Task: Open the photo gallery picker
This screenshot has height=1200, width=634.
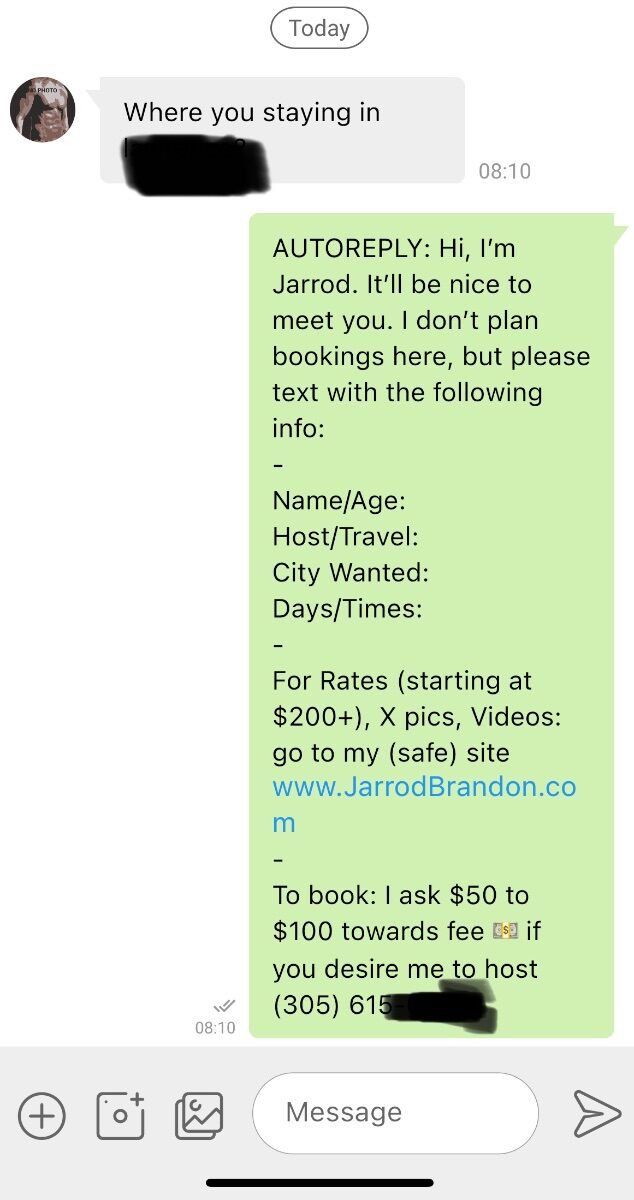Action: click(x=199, y=1115)
